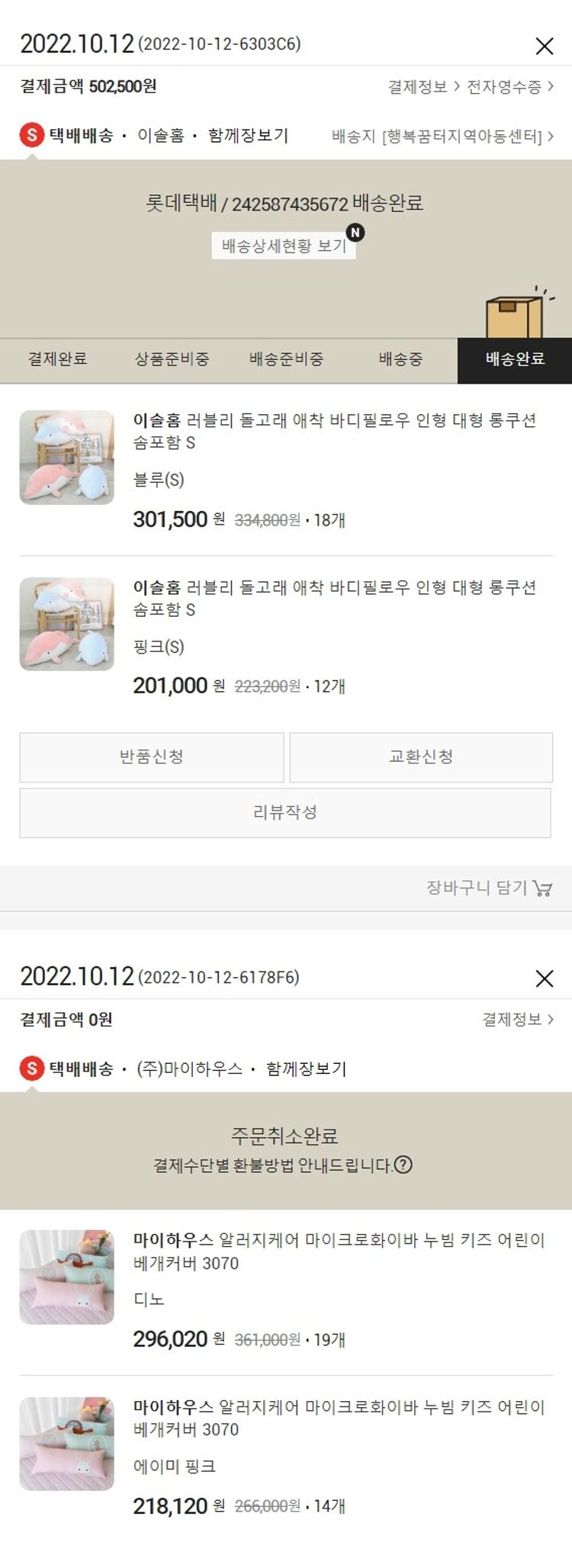
Task: Open 함께장보기 for (주)마이하우스
Action: click(306, 1069)
